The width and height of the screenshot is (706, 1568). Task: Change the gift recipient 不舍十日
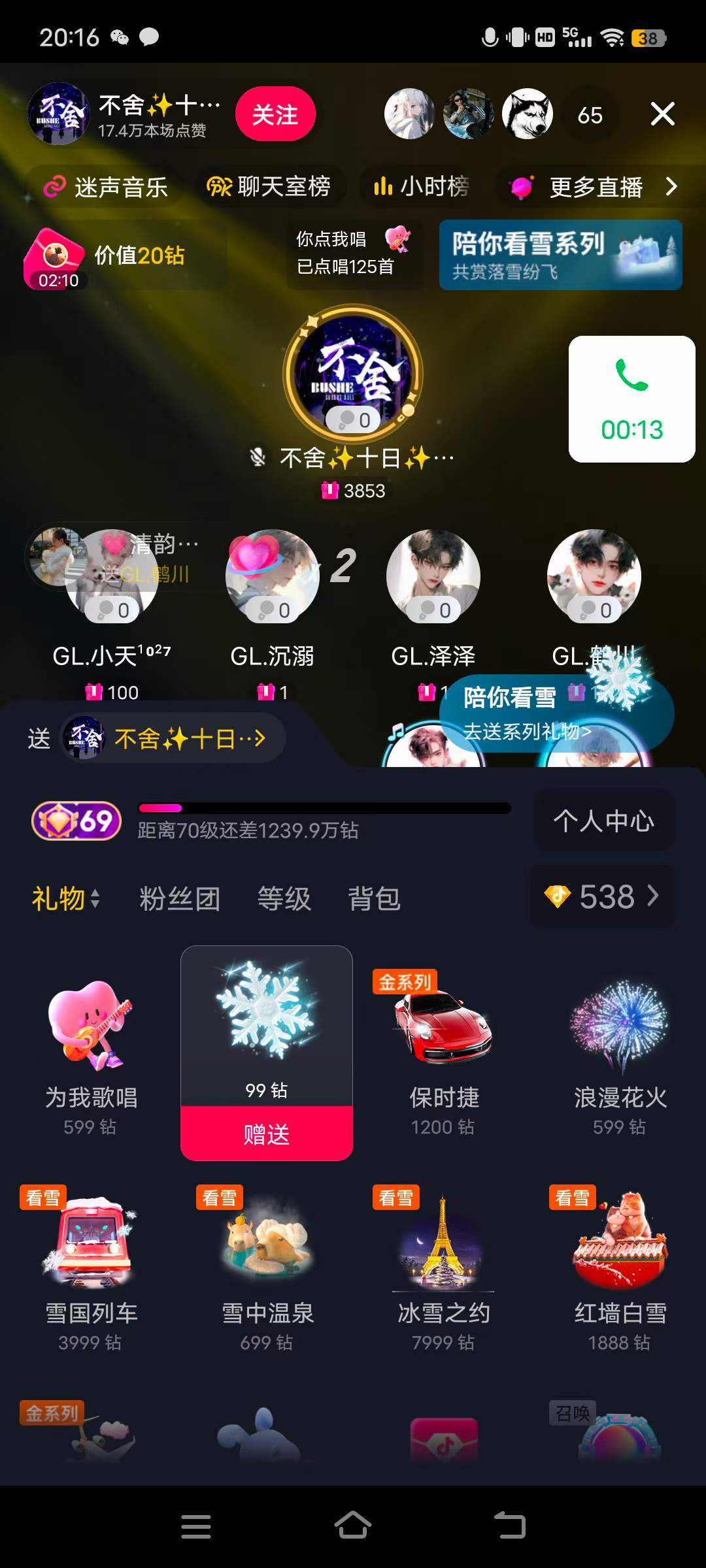(x=175, y=739)
